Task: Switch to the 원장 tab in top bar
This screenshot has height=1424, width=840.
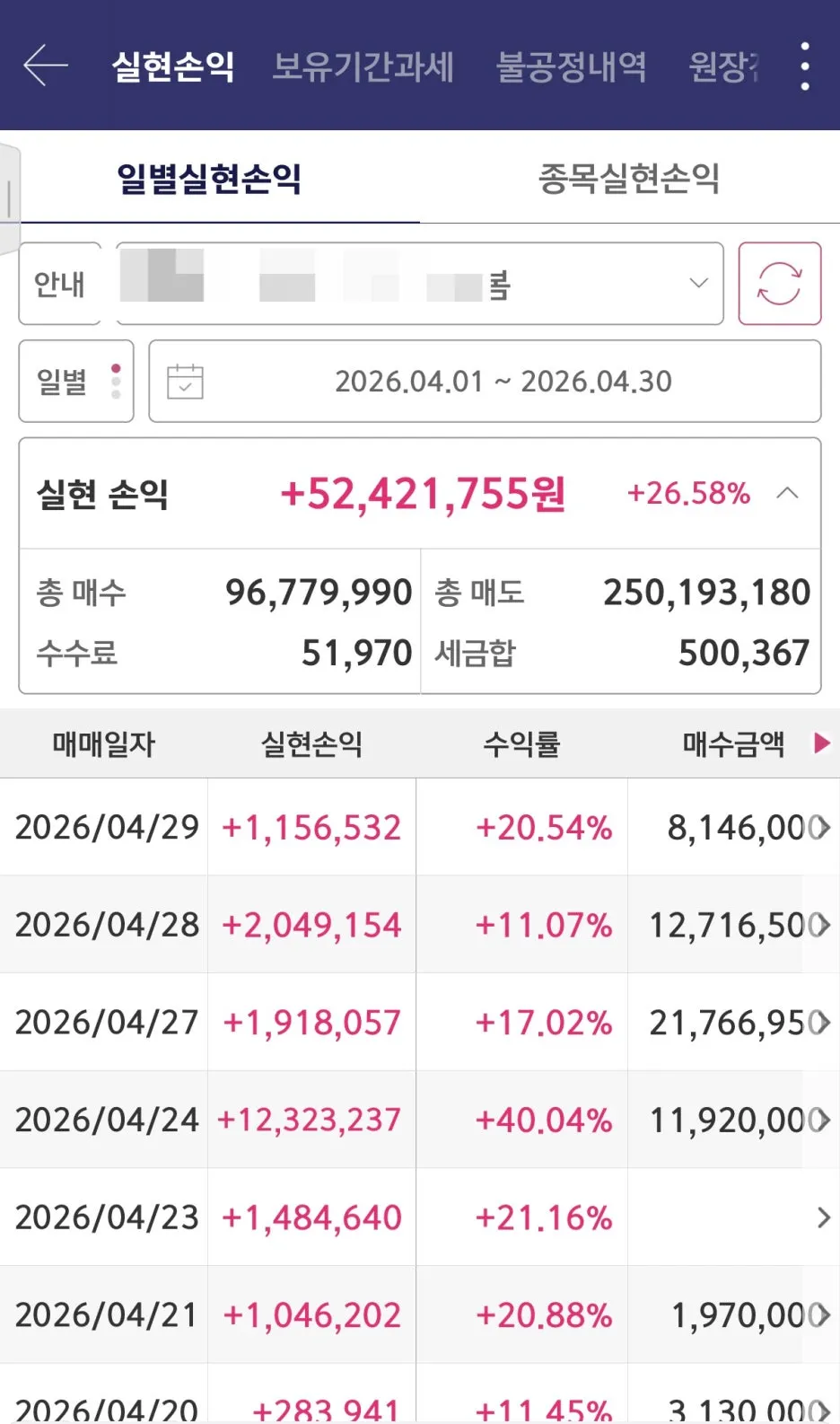Action: [723, 66]
